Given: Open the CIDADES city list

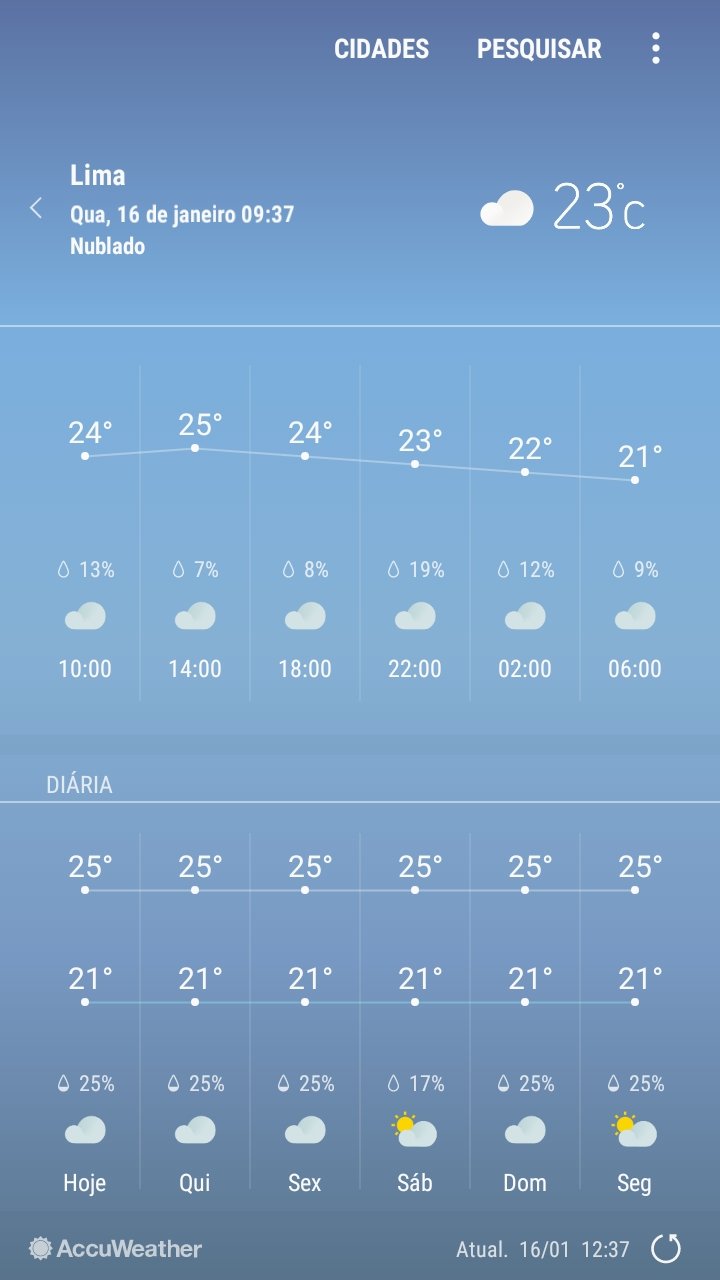Looking at the screenshot, I should point(381,49).
